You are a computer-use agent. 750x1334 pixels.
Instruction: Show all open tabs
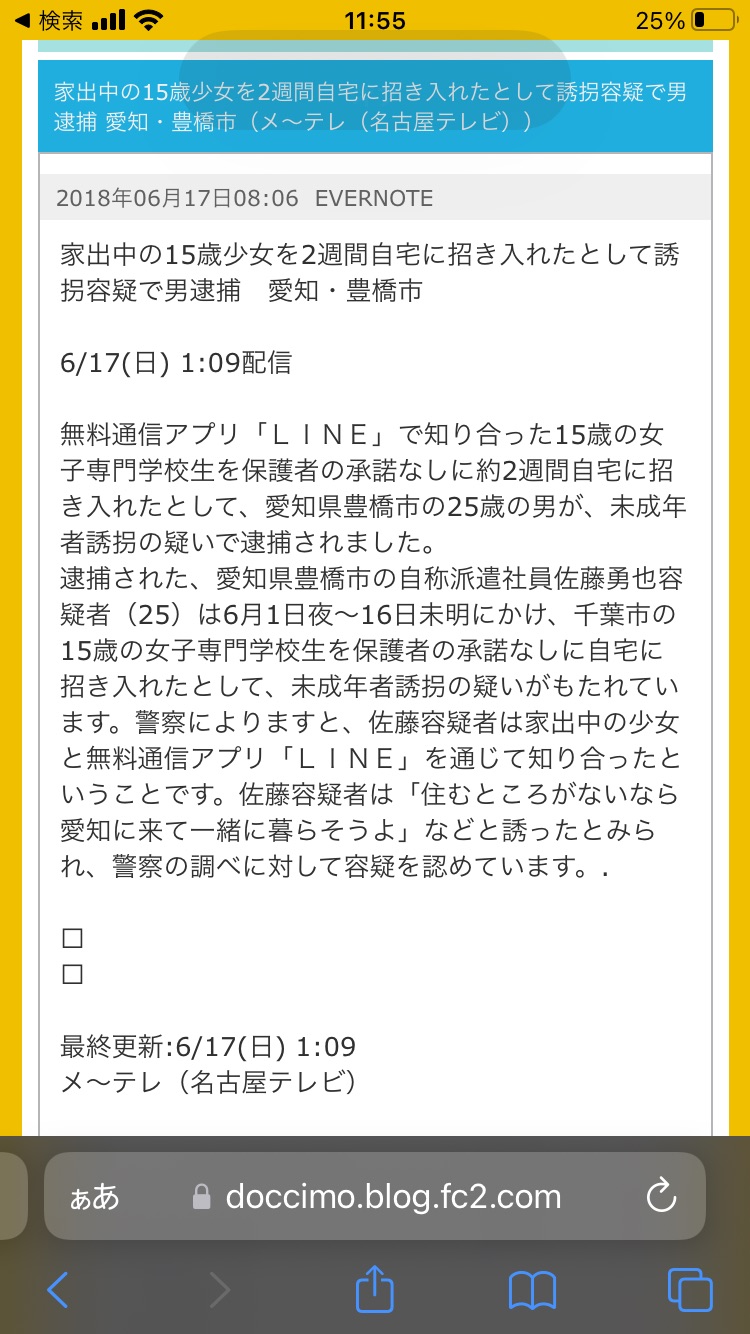(x=689, y=1290)
